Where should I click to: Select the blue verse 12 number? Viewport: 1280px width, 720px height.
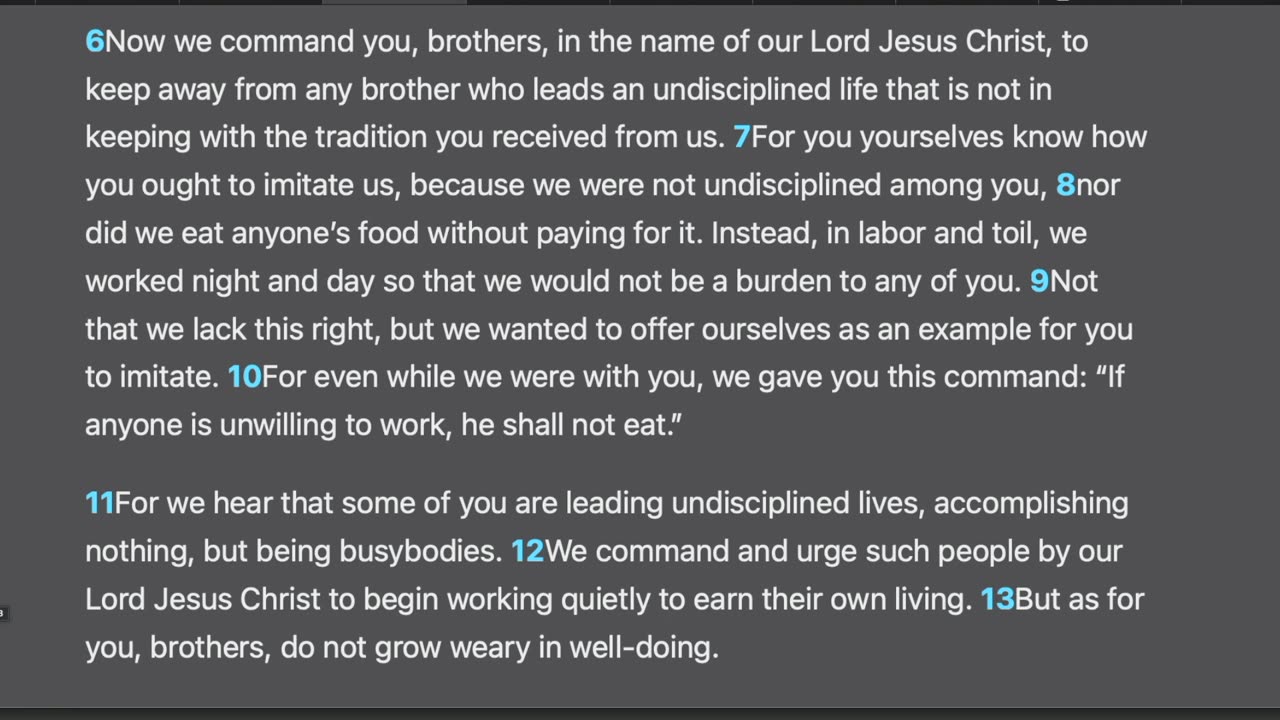coord(528,551)
